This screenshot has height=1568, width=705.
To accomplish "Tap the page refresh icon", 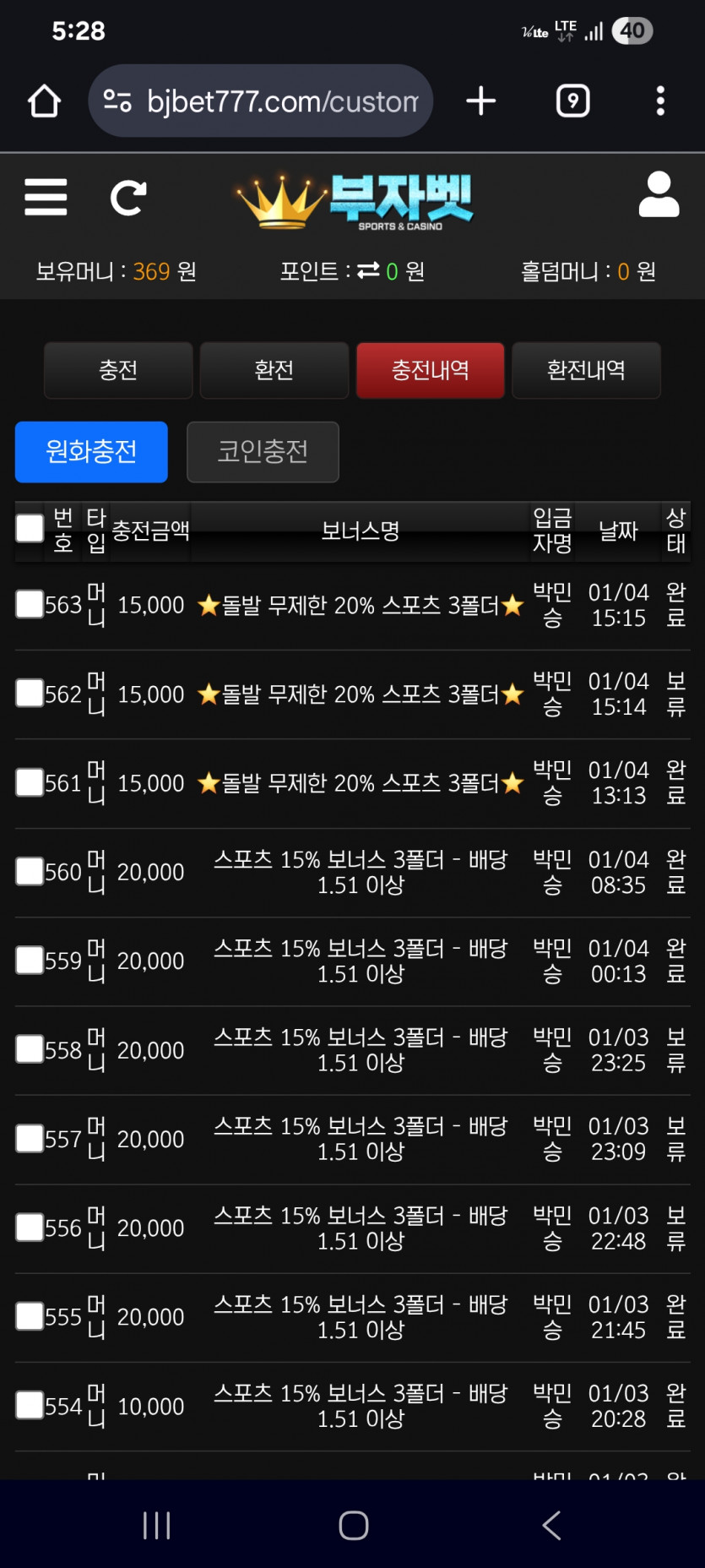I will click(x=128, y=199).
